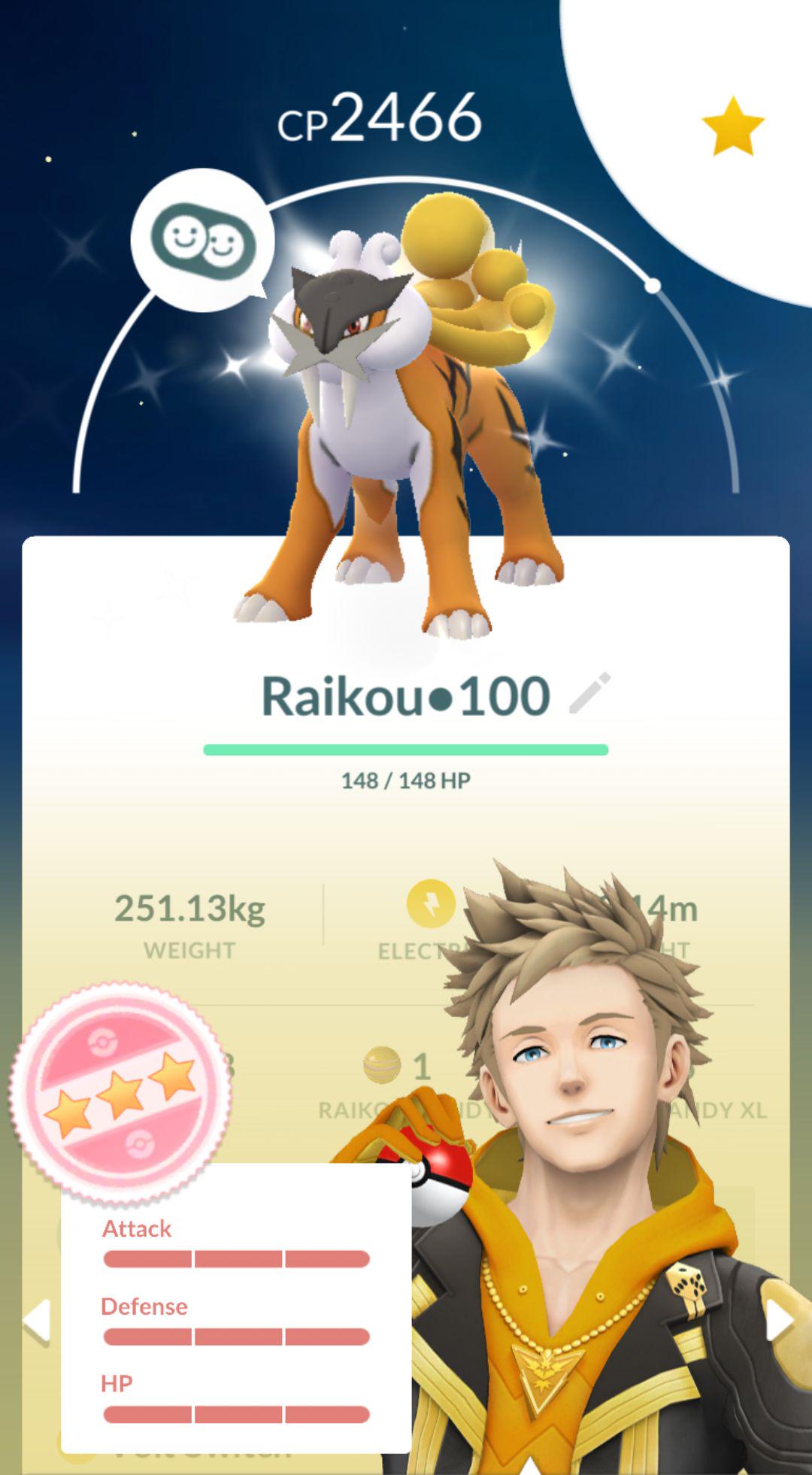Open the lucky friends badge bubble
This screenshot has height=1475, width=812.
pyautogui.click(x=203, y=241)
